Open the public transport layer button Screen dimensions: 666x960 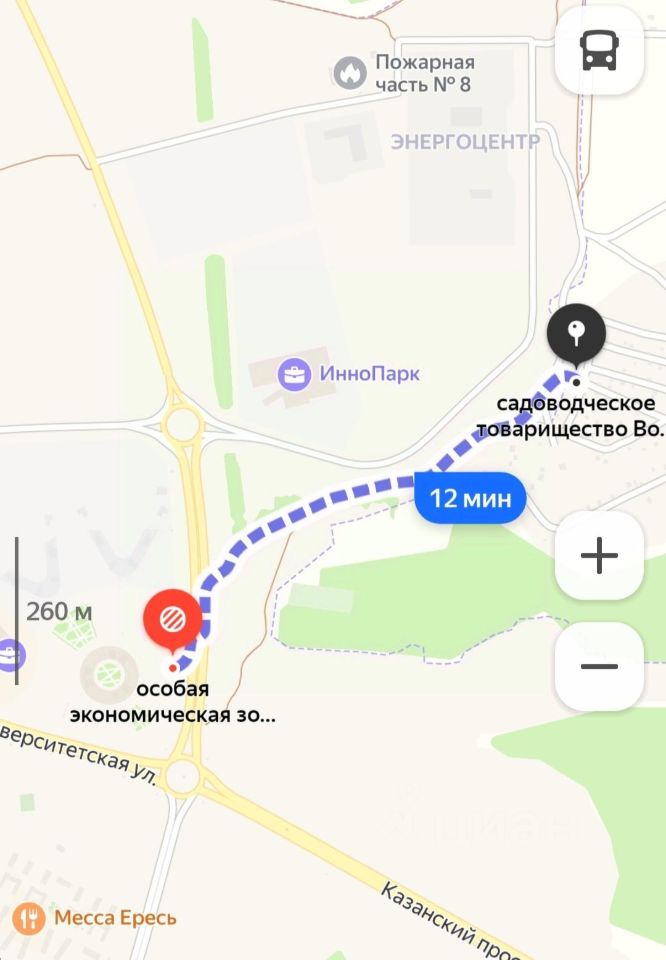pyautogui.click(x=599, y=50)
